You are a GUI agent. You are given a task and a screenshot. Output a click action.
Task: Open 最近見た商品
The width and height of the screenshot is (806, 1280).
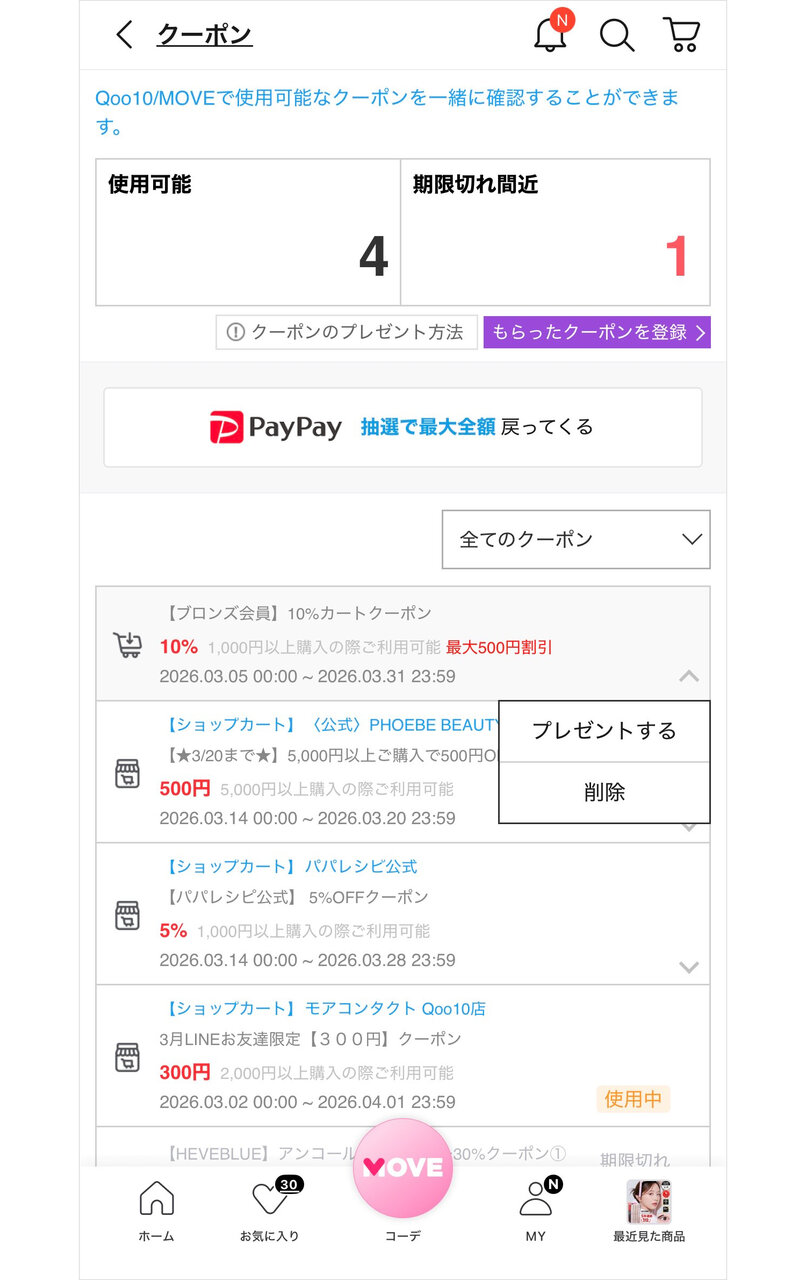[649, 1210]
